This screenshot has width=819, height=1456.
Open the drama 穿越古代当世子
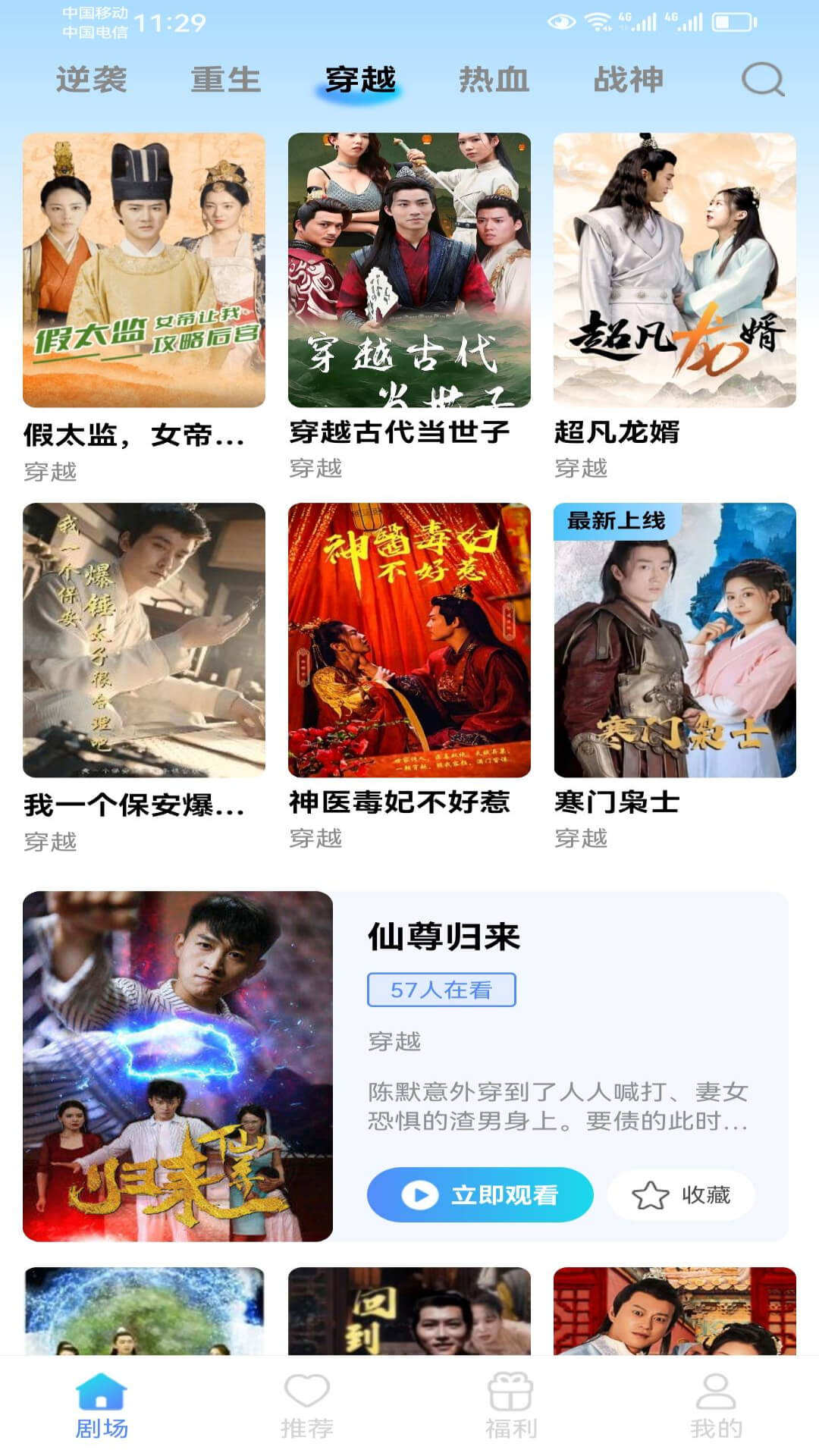[x=409, y=271]
